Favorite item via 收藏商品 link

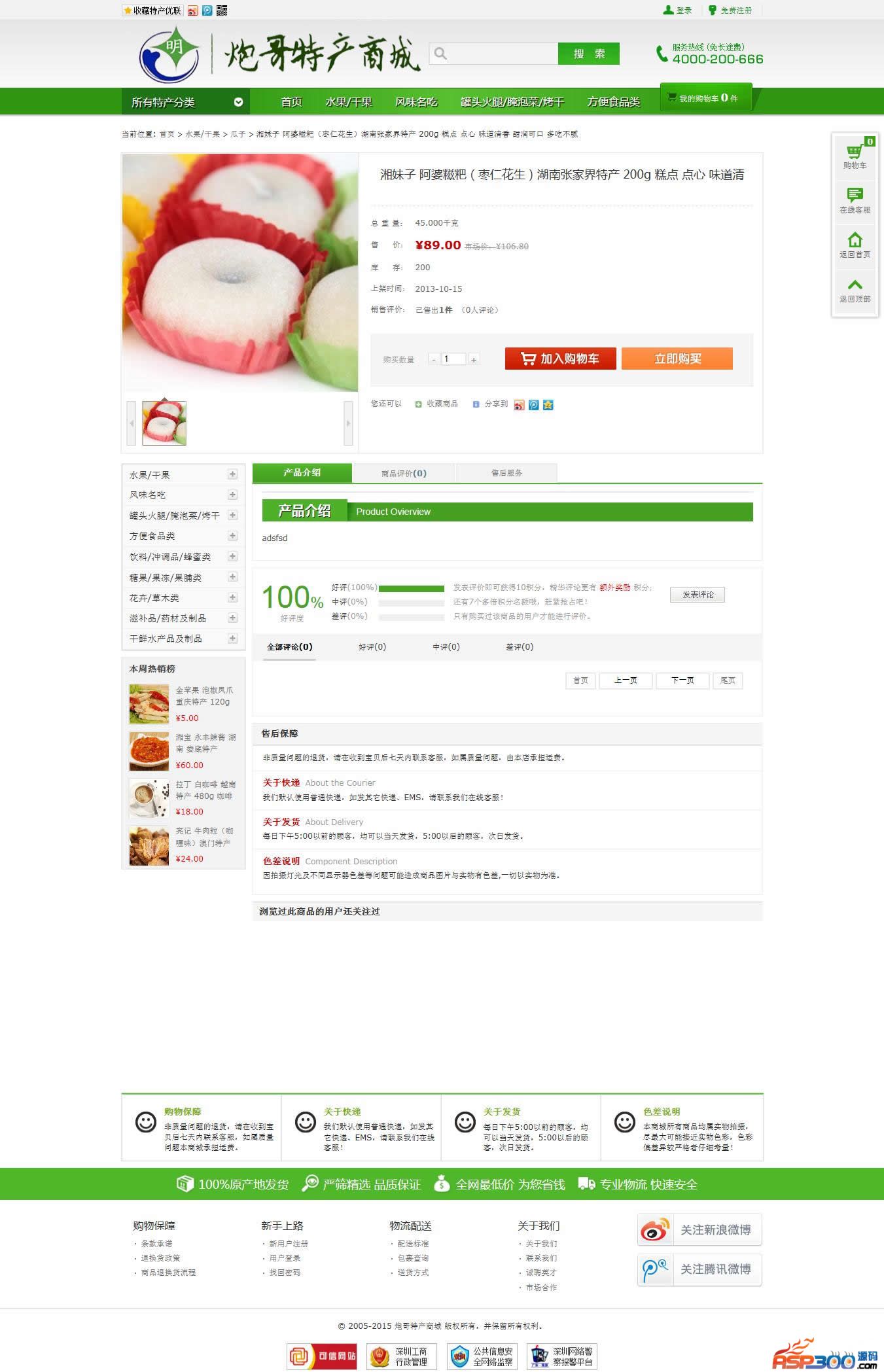[x=442, y=404]
